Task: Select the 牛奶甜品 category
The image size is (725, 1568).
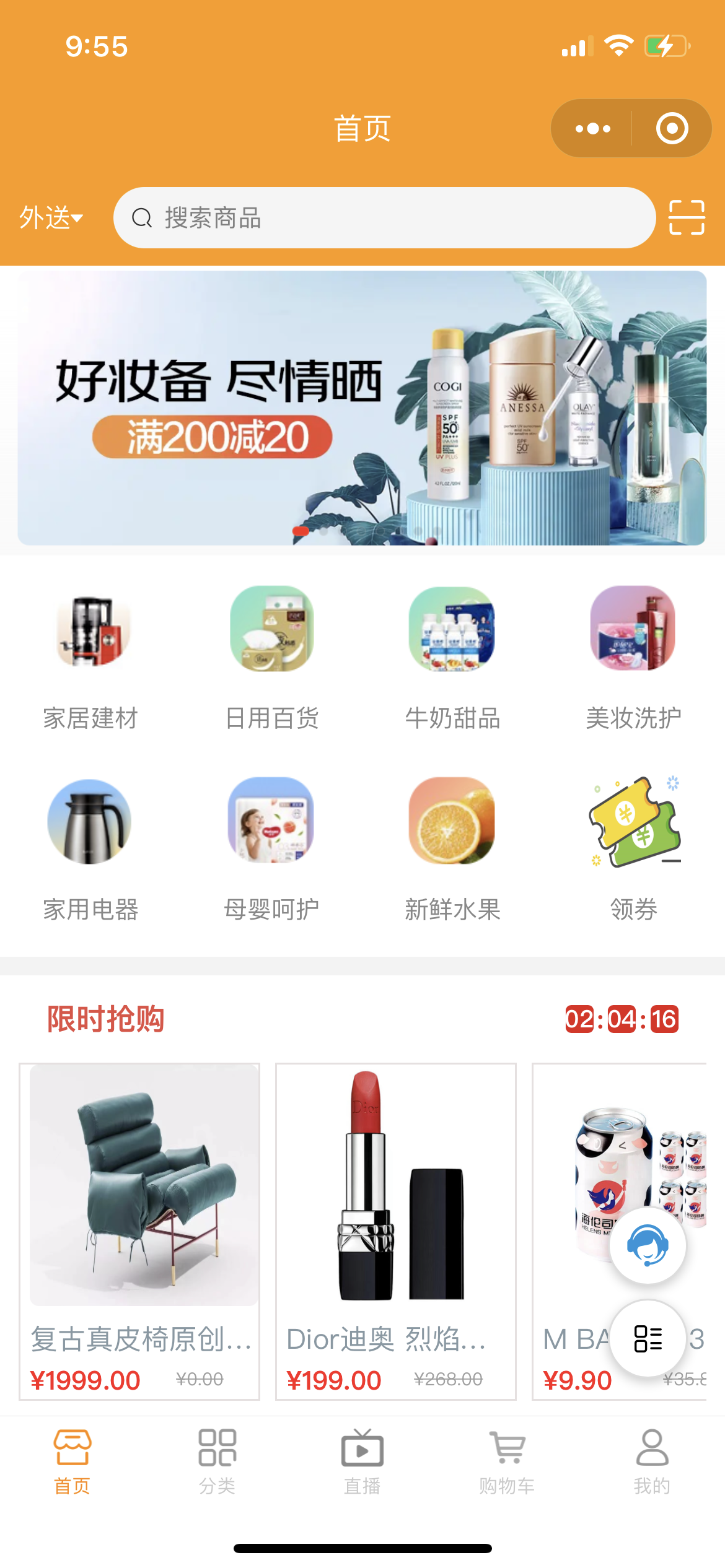Action: tap(452, 658)
